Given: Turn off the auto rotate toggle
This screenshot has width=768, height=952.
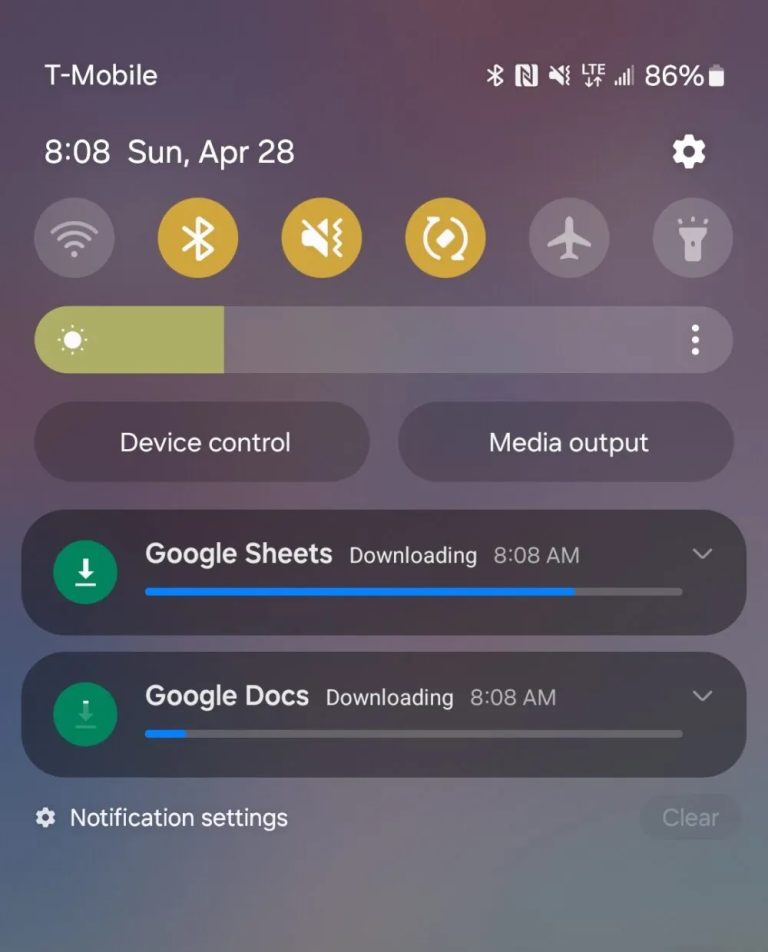Looking at the screenshot, I should 445,238.
